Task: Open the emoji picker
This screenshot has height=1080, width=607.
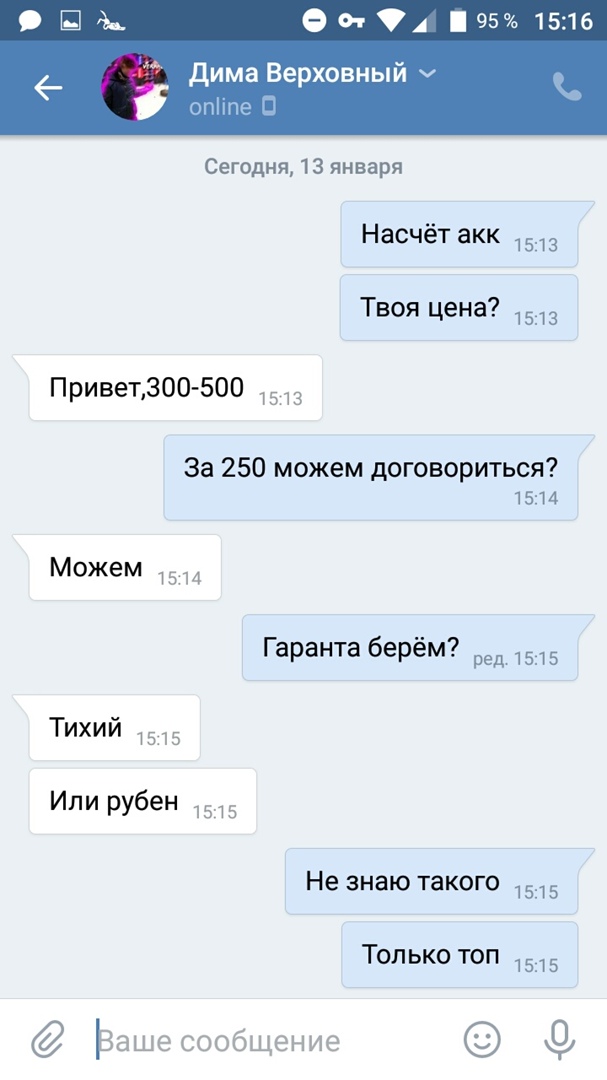Action: pos(482,1040)
